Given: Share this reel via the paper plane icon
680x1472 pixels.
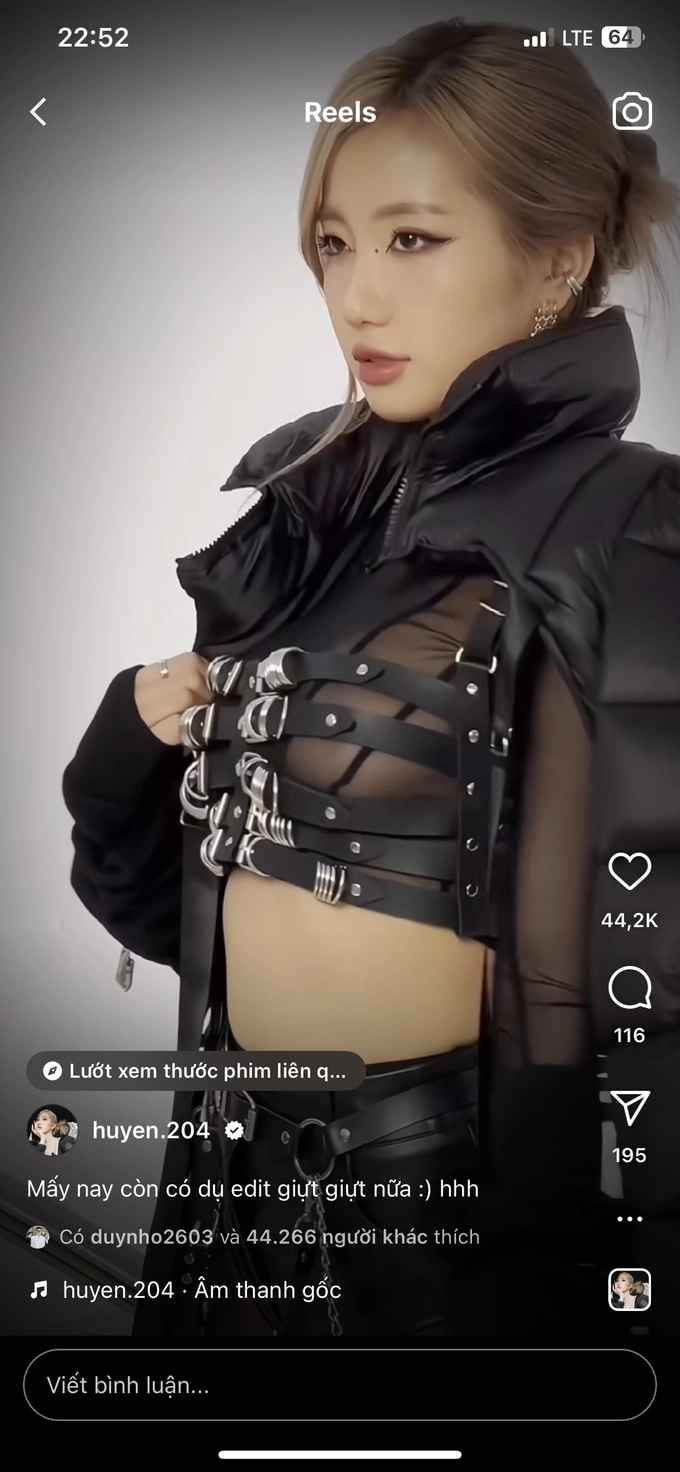Looking at the screenshot, I should [x=629, y=1108].
